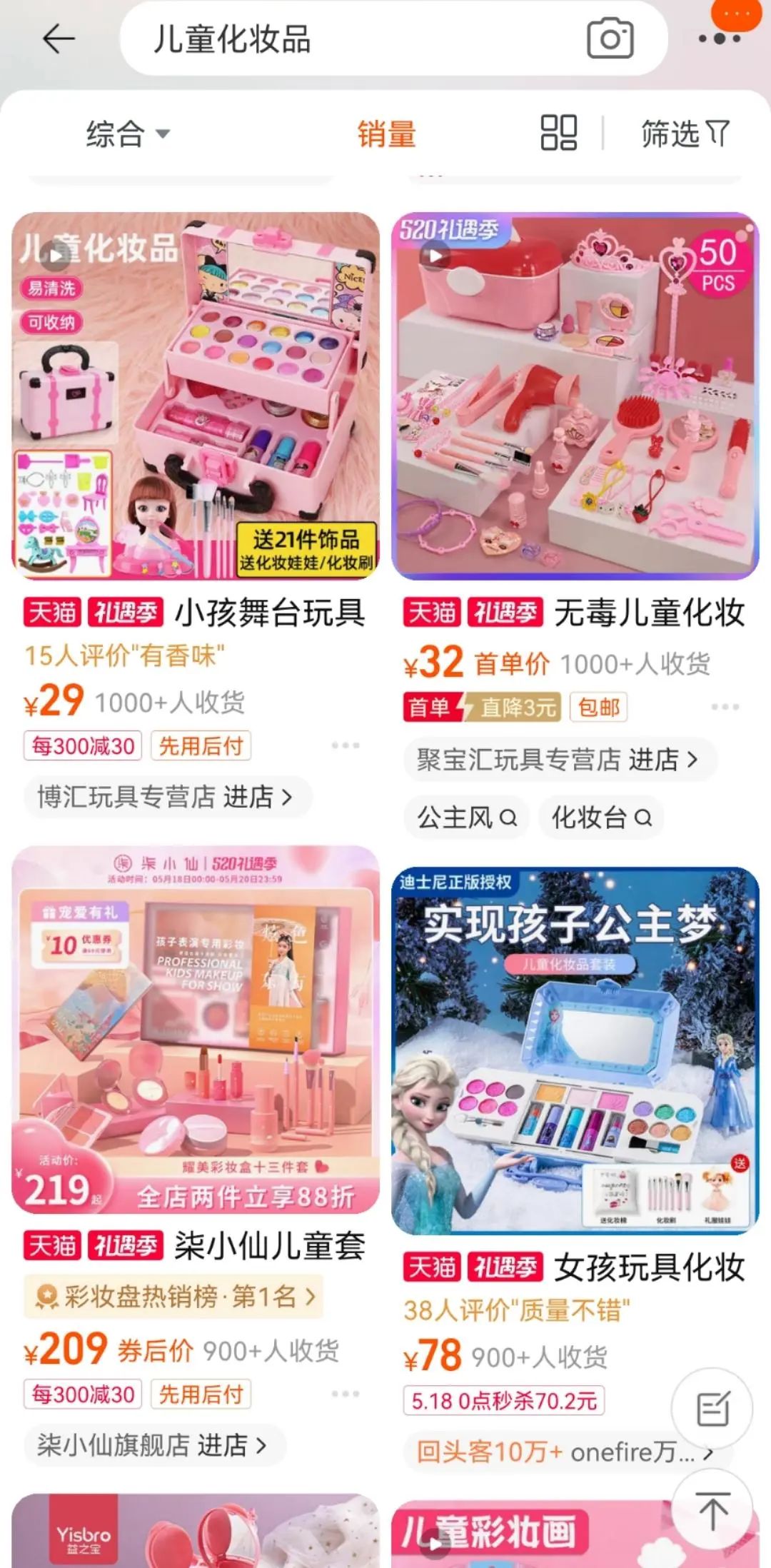Viewport: 771px width, 1568px height.
Task: Open camera image search
Action: 610,39
